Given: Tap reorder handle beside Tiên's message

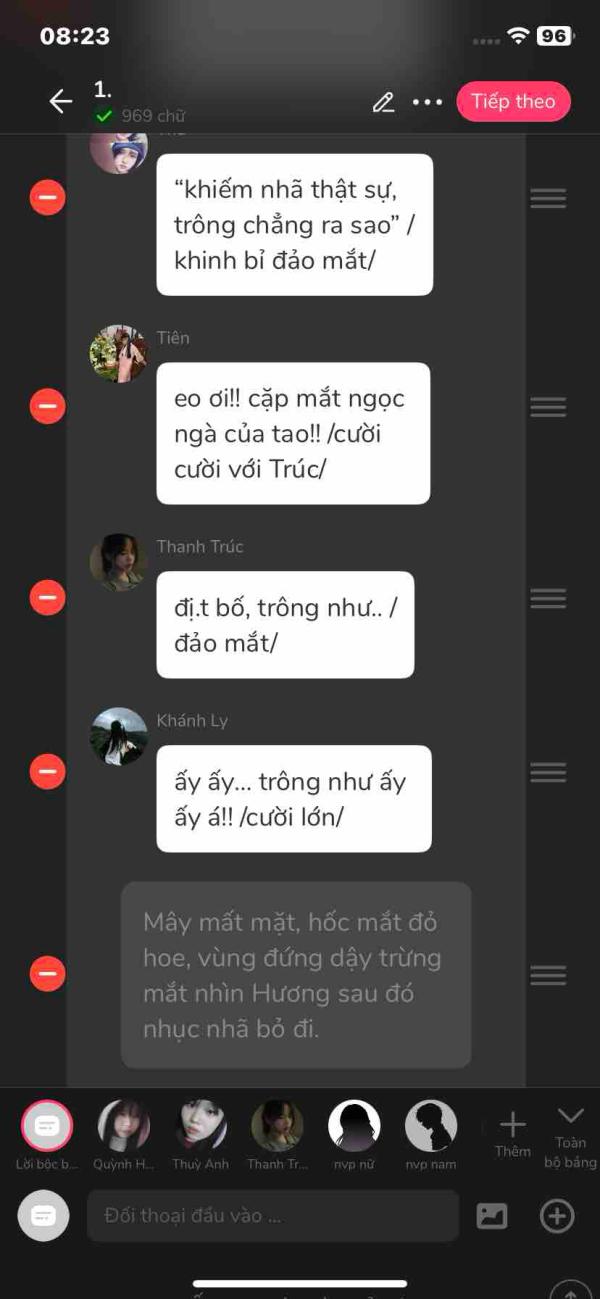Looking at the screenshot, I should 548,407.
